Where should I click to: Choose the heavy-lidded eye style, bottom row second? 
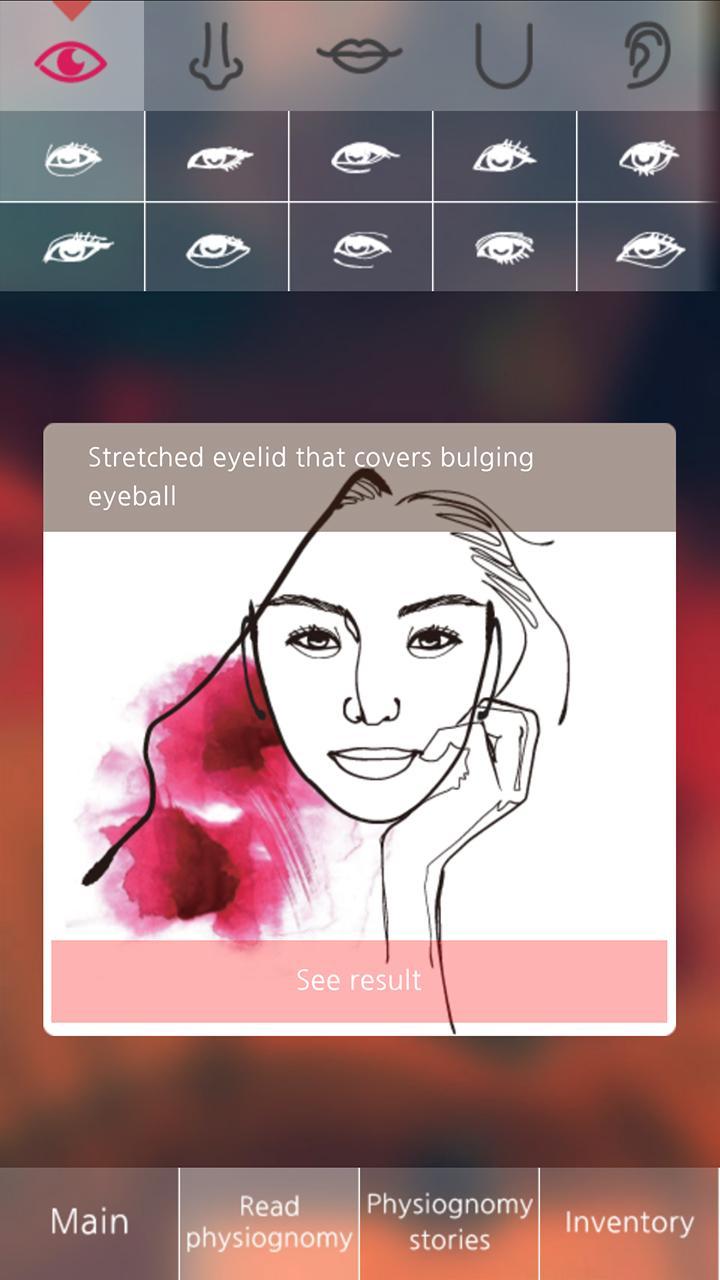[215, 247]
